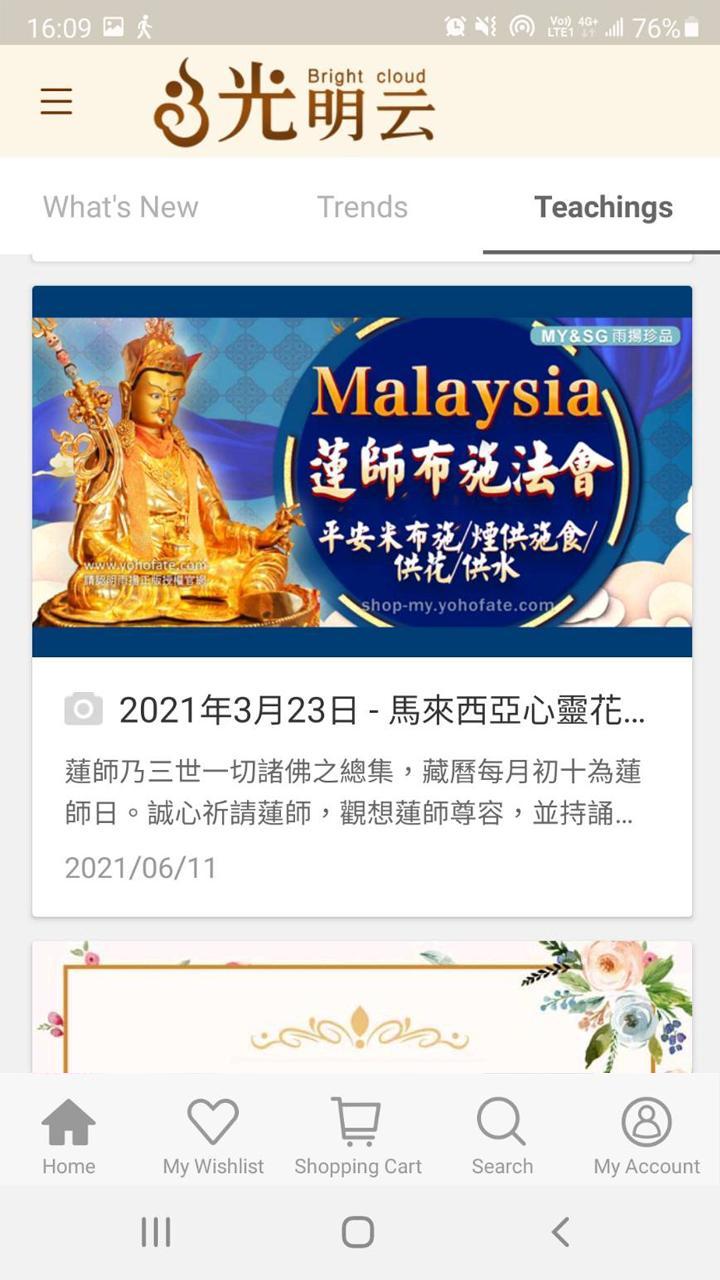Switch to the What's New tab
The image size is (720, 1280).
(120, 207)
